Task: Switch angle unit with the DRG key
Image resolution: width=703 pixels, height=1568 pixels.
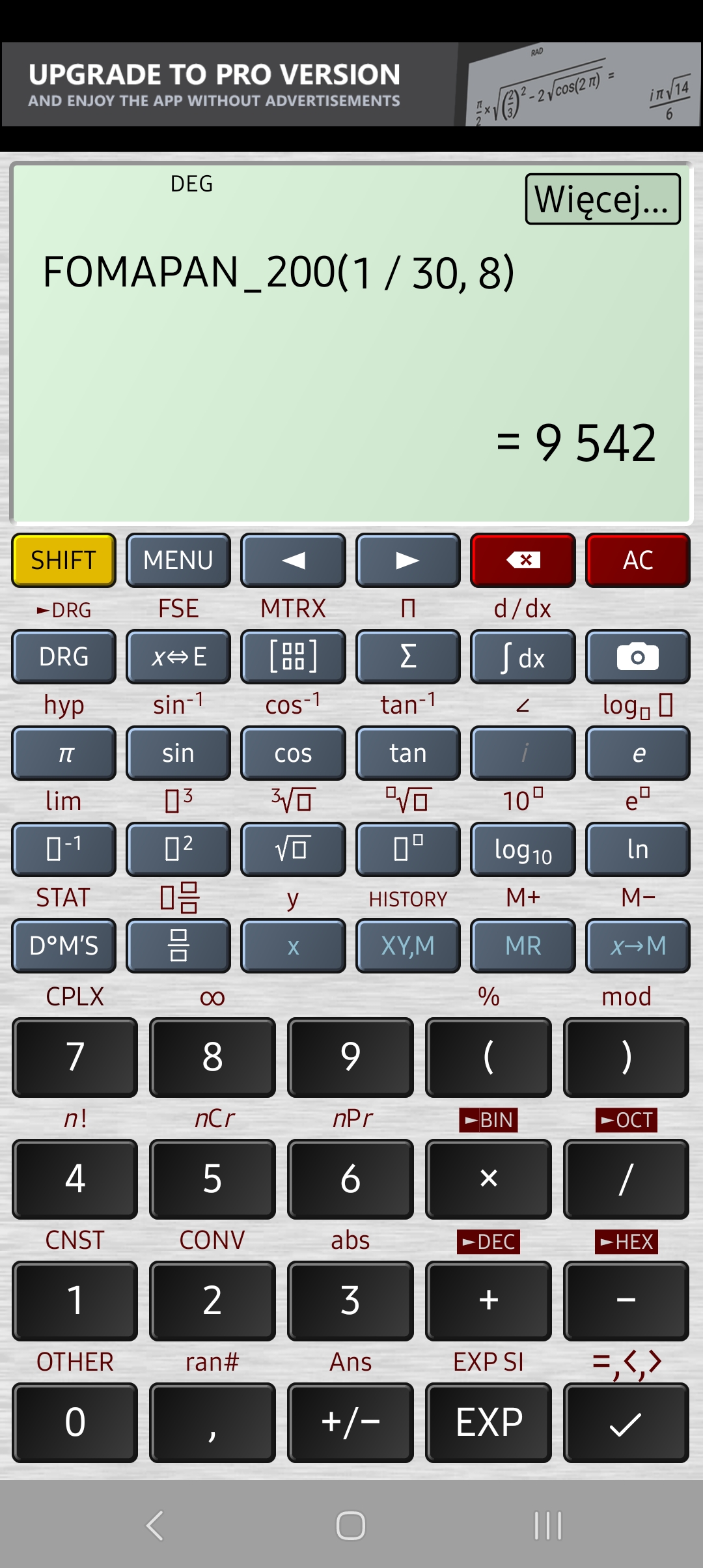Action: 64,657
